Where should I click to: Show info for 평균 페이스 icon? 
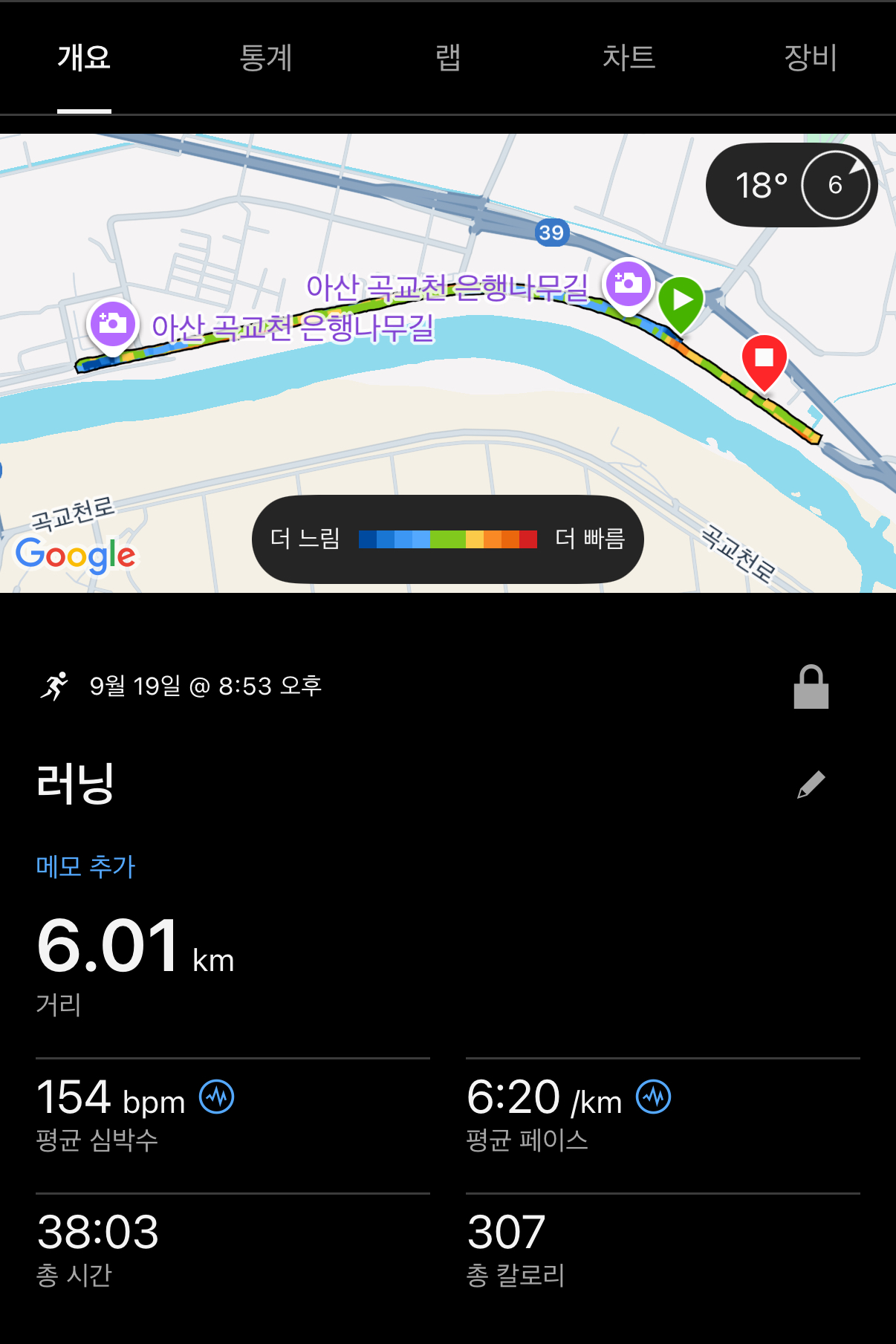click(654, 1097)
